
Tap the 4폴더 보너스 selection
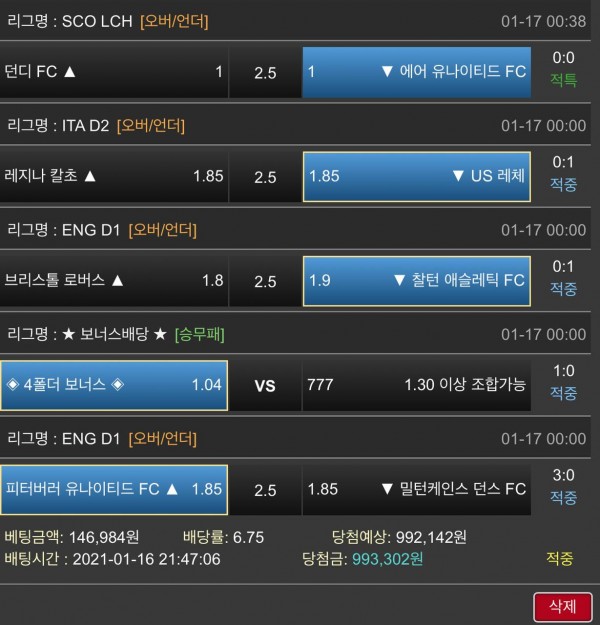tap(114, 385)
